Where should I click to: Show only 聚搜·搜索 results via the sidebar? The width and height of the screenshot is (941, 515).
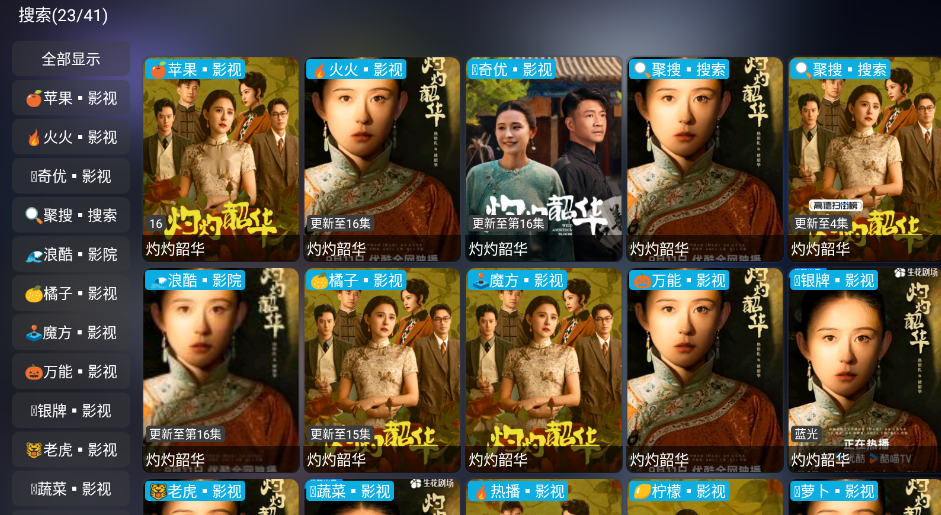point(71,215)
